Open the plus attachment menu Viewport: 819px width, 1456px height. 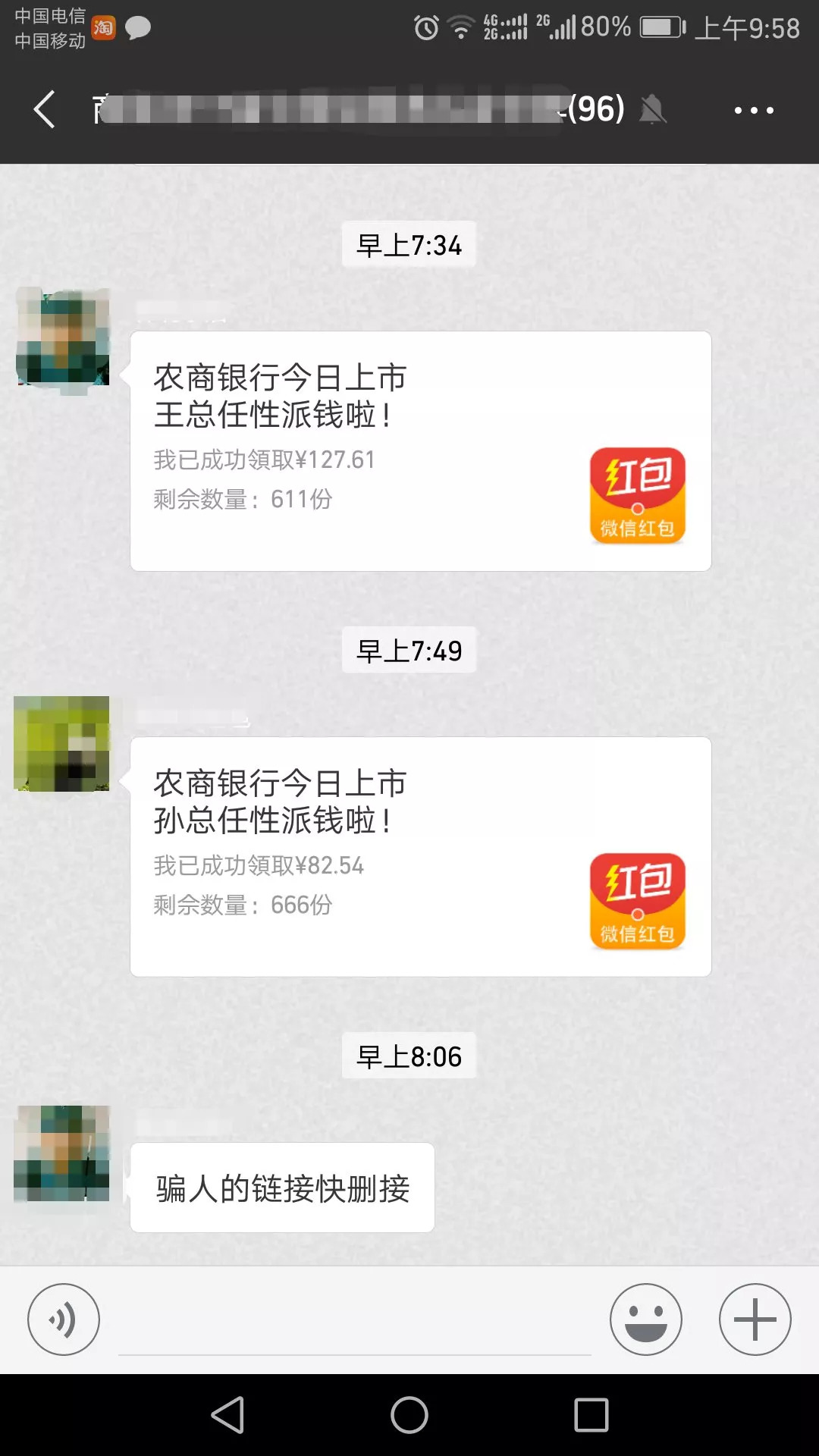tap(755, 1319)
